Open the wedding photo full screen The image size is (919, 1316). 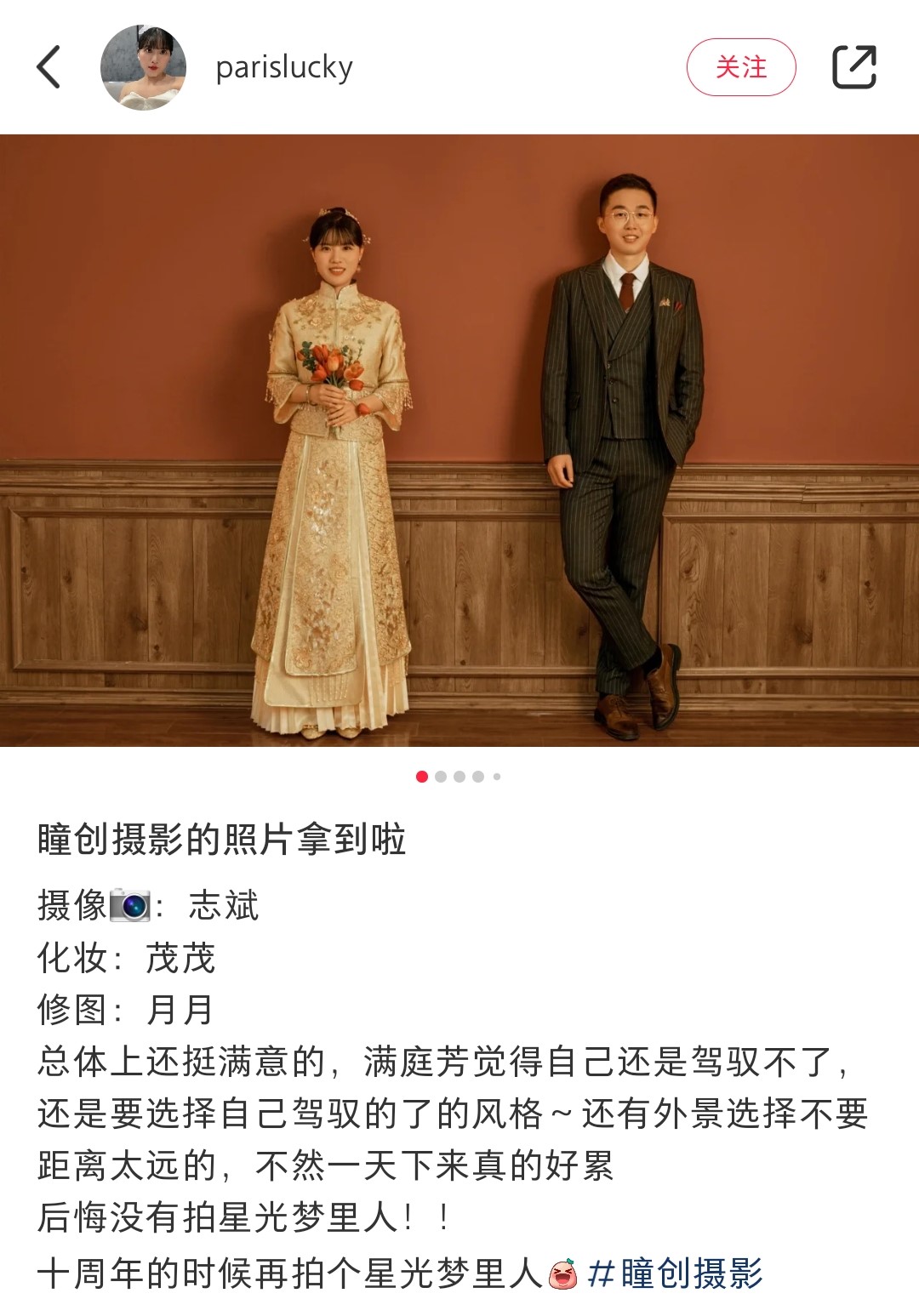point(459,440)
